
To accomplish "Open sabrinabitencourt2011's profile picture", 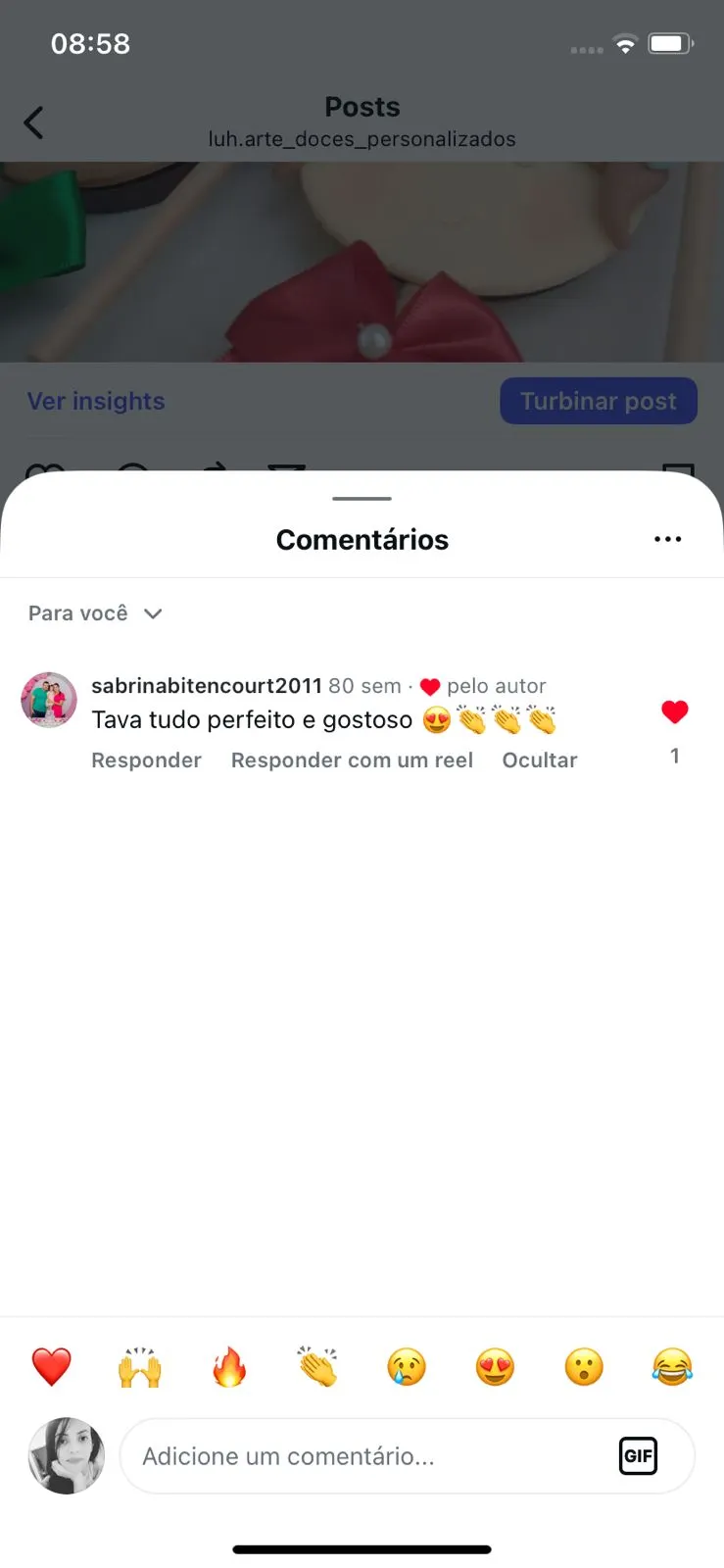I will pyautogui.click(x=49, y=700).
